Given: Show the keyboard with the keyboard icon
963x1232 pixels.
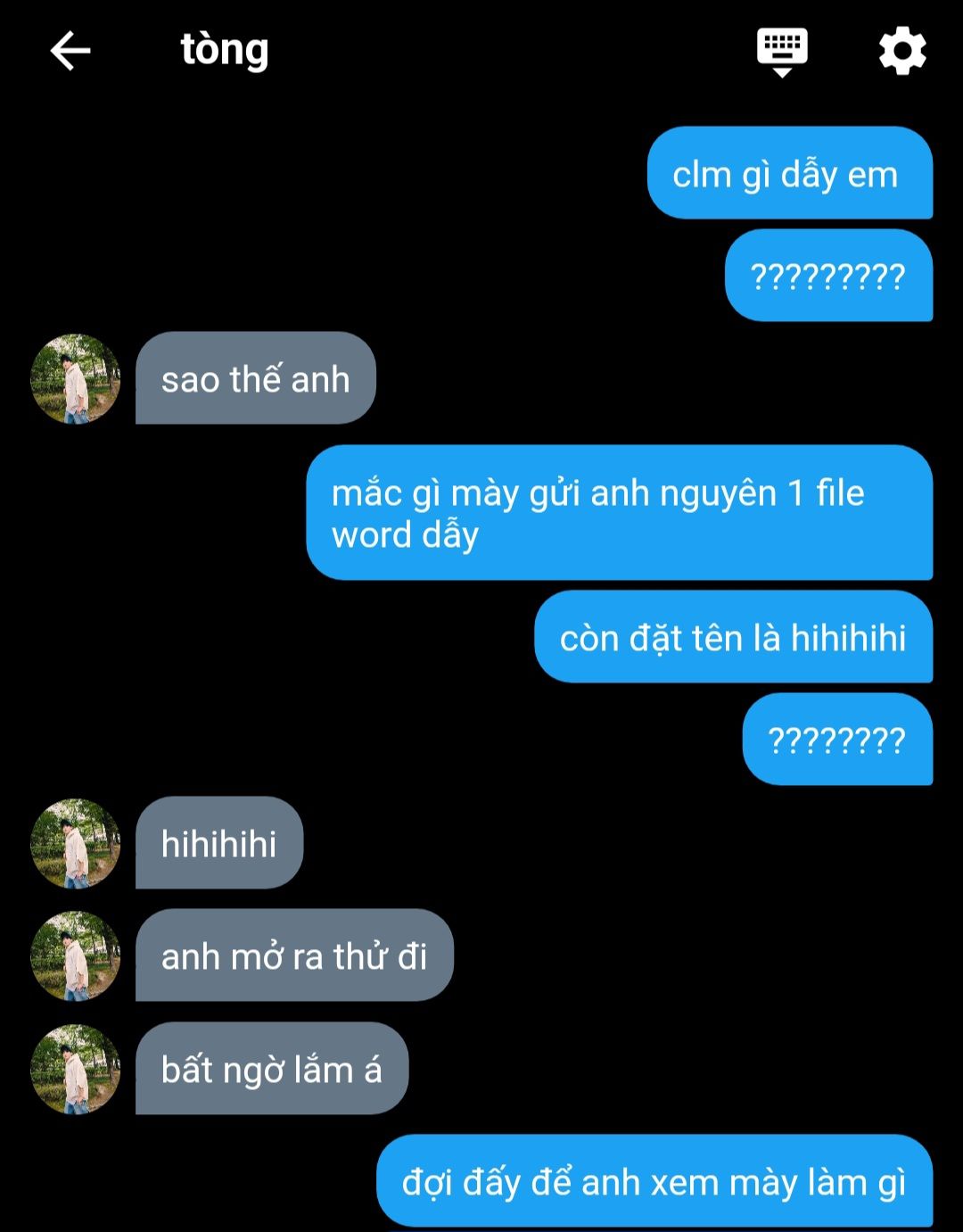Looking at the screenshot, I should [x=782, y=51].
